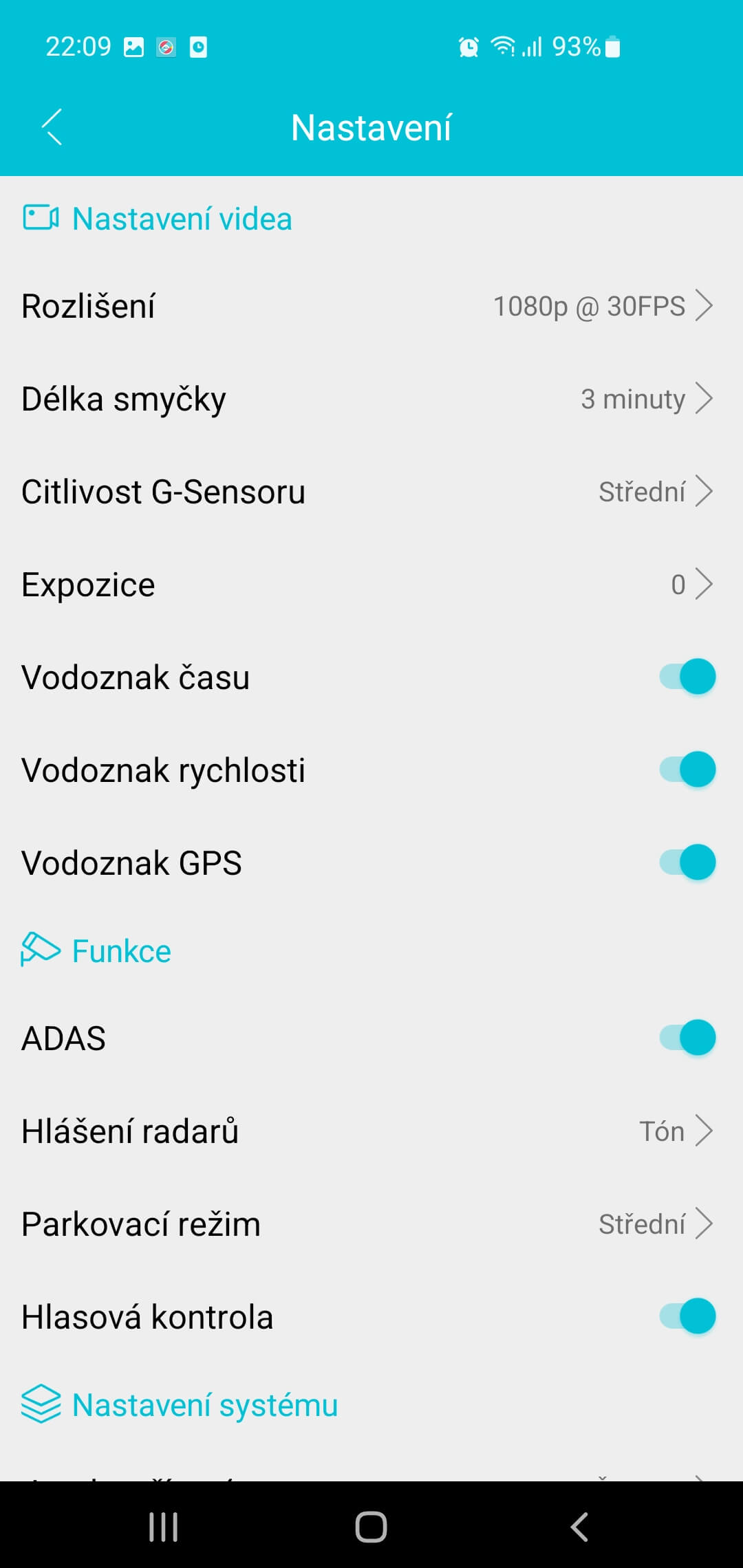
Task: Open the recent apps overview
Action: coord(164,1527)
